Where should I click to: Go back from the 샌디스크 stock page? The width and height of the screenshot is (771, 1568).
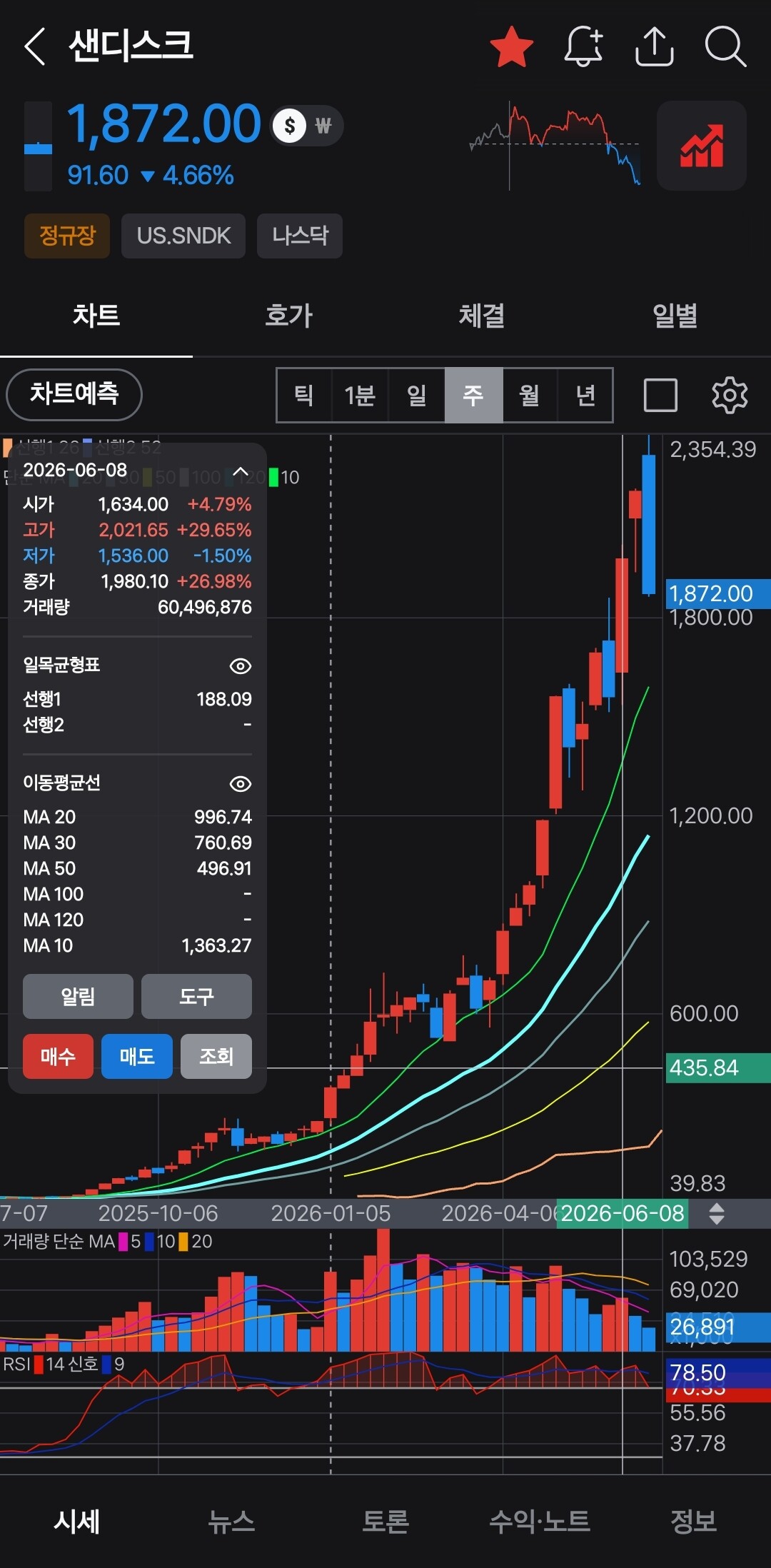coord(35,46)
